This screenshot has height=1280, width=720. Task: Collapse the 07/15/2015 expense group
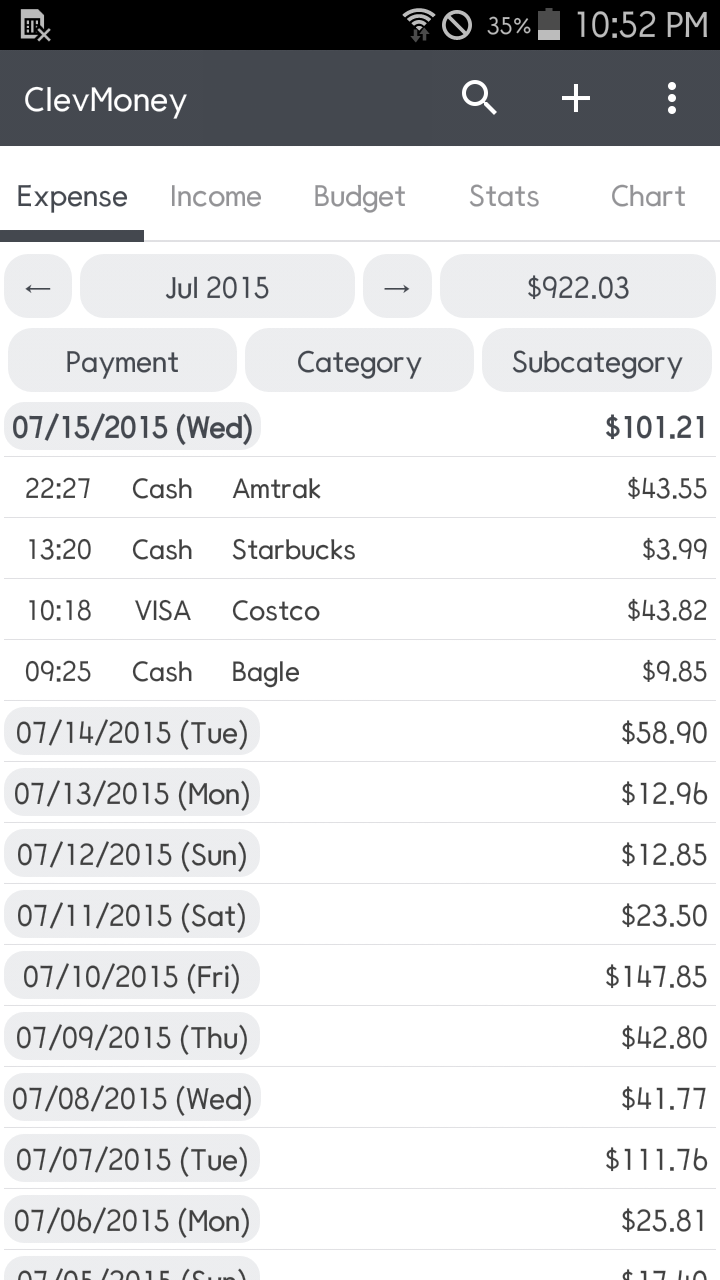(132, 426)
